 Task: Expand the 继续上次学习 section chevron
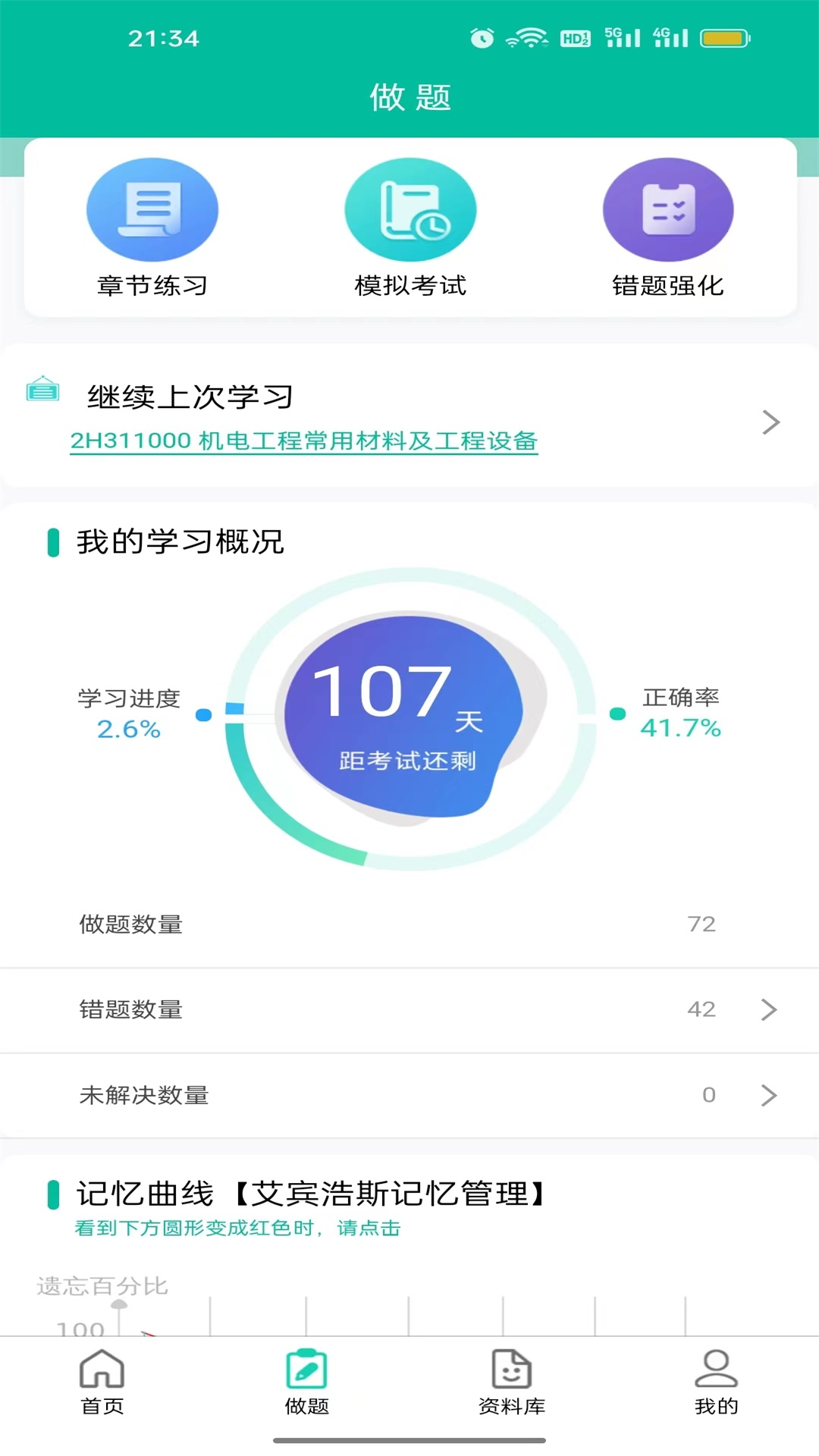(x=770, y=422)
